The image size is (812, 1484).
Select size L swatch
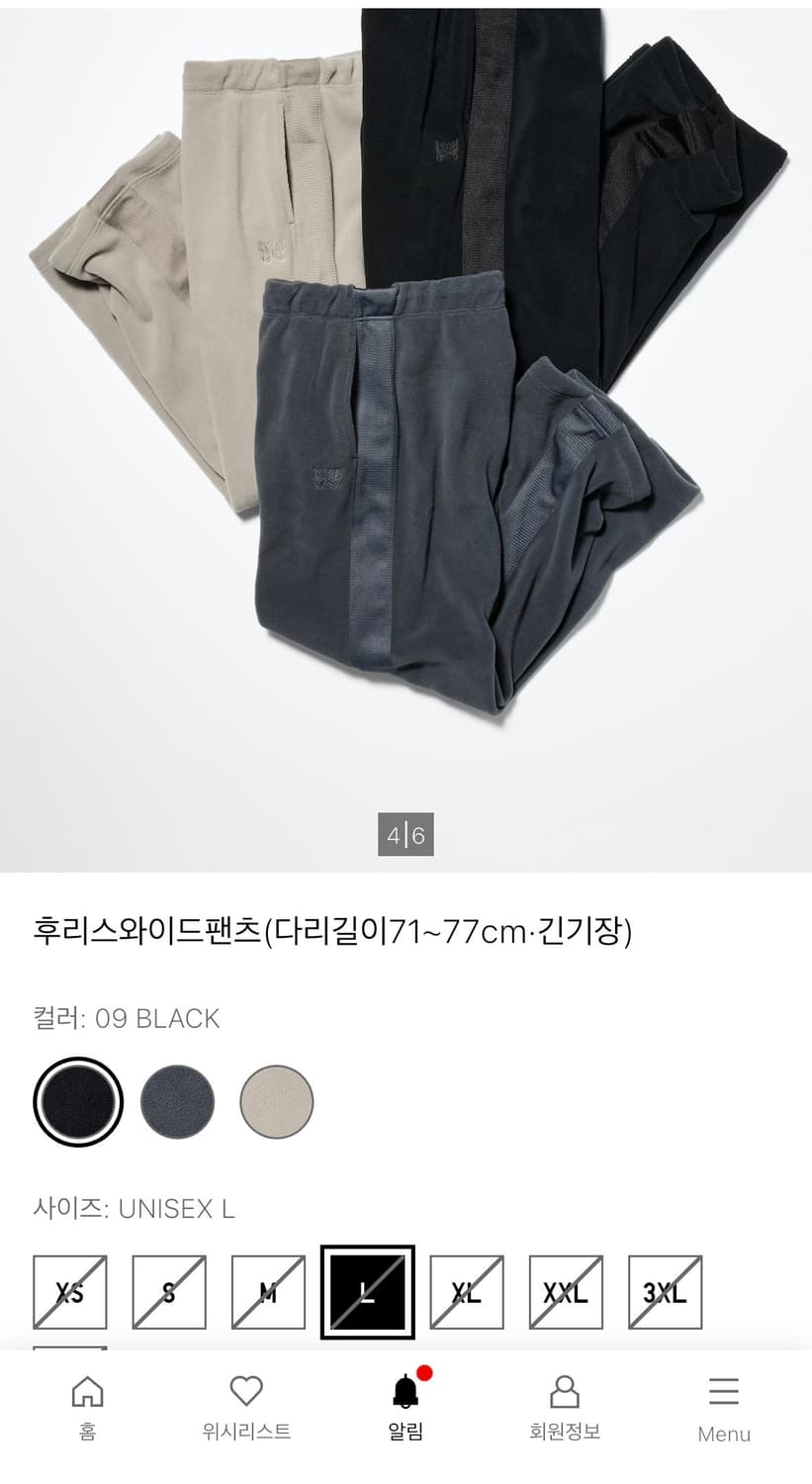pyautogui.click(x=367, y=1292)
